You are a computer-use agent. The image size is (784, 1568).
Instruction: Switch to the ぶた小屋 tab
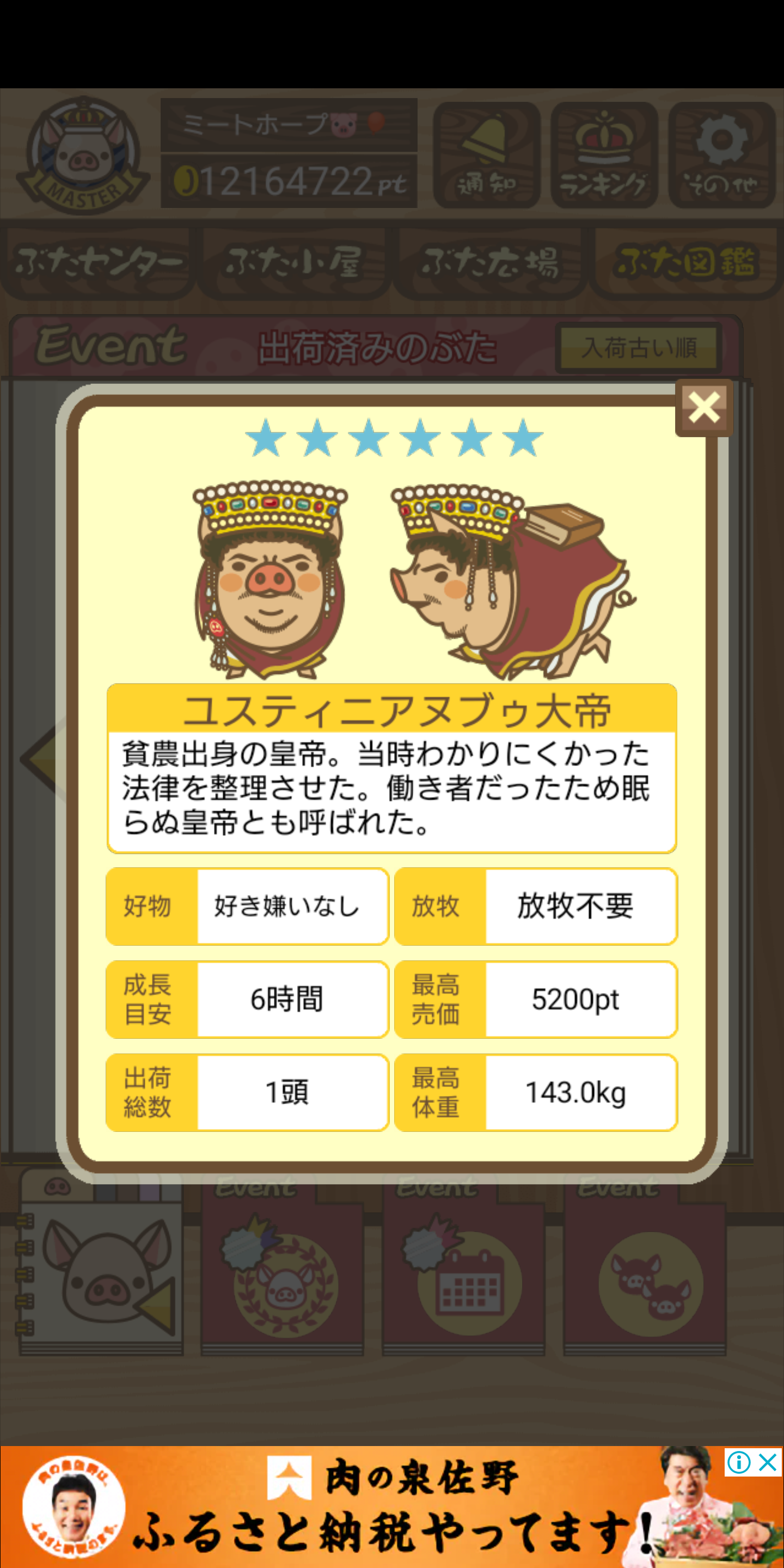click(294, 263)
